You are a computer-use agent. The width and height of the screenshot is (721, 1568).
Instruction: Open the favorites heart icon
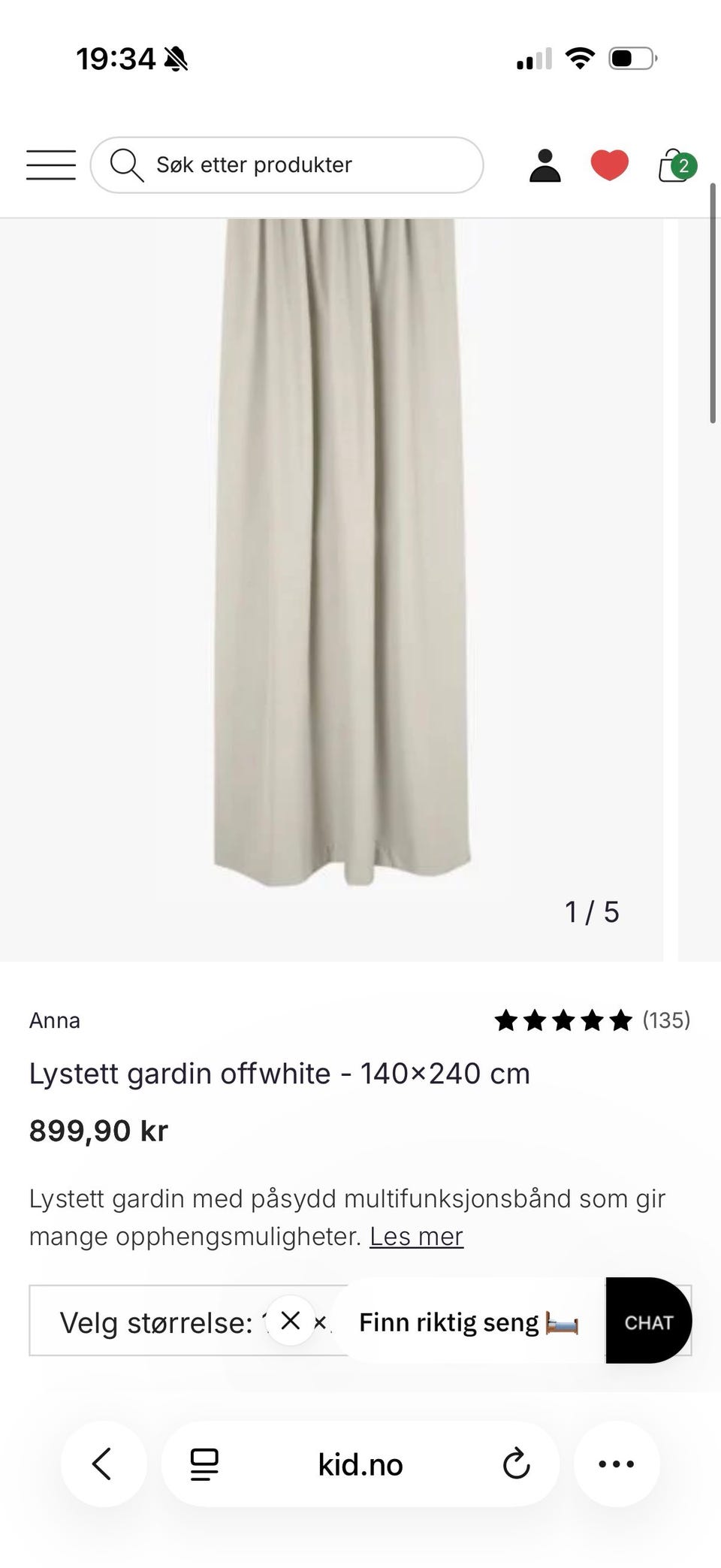click(608, 165)
